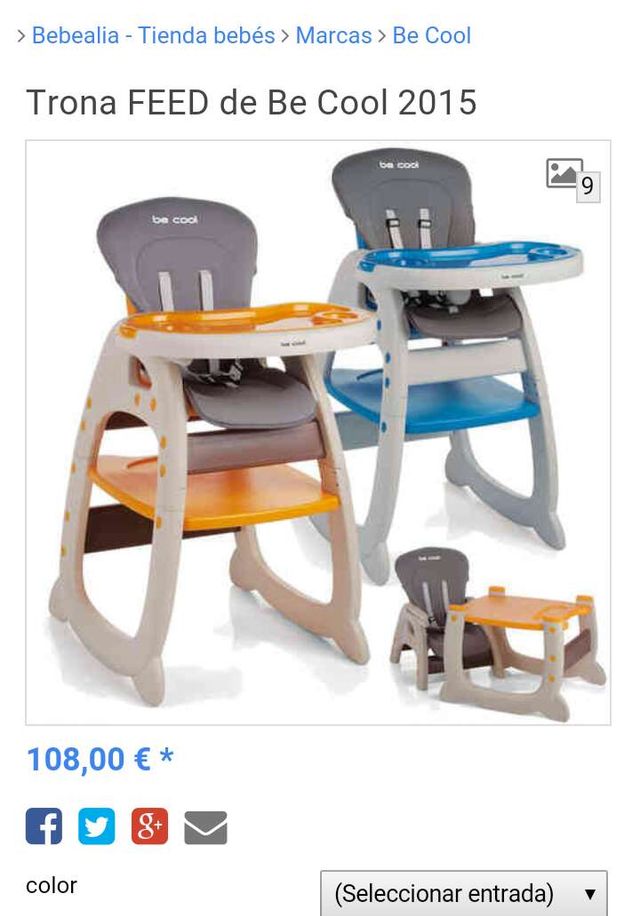
Task: Share this product on Google Plus
Action: pyautogui.click(x=150, y=827)
